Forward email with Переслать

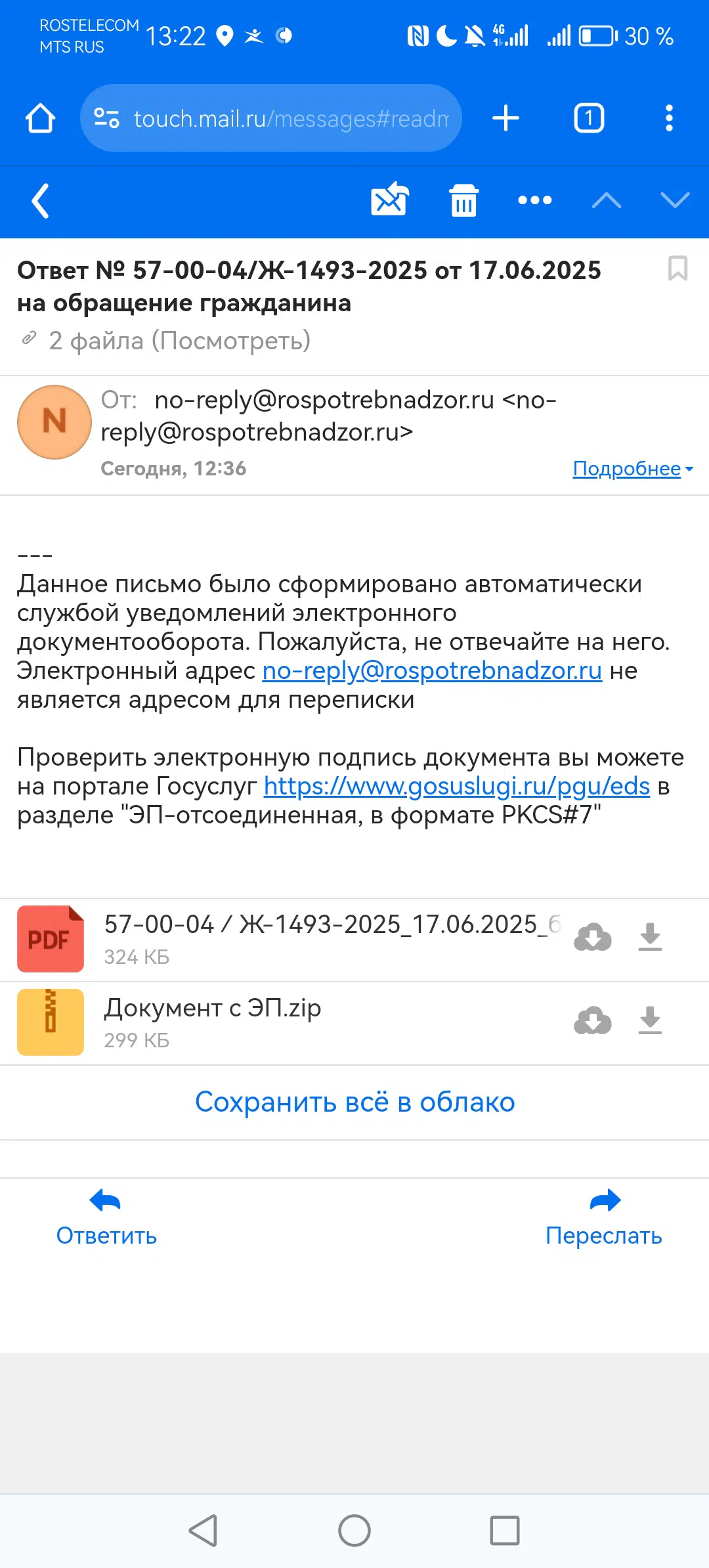click(x=604, y=1218)
